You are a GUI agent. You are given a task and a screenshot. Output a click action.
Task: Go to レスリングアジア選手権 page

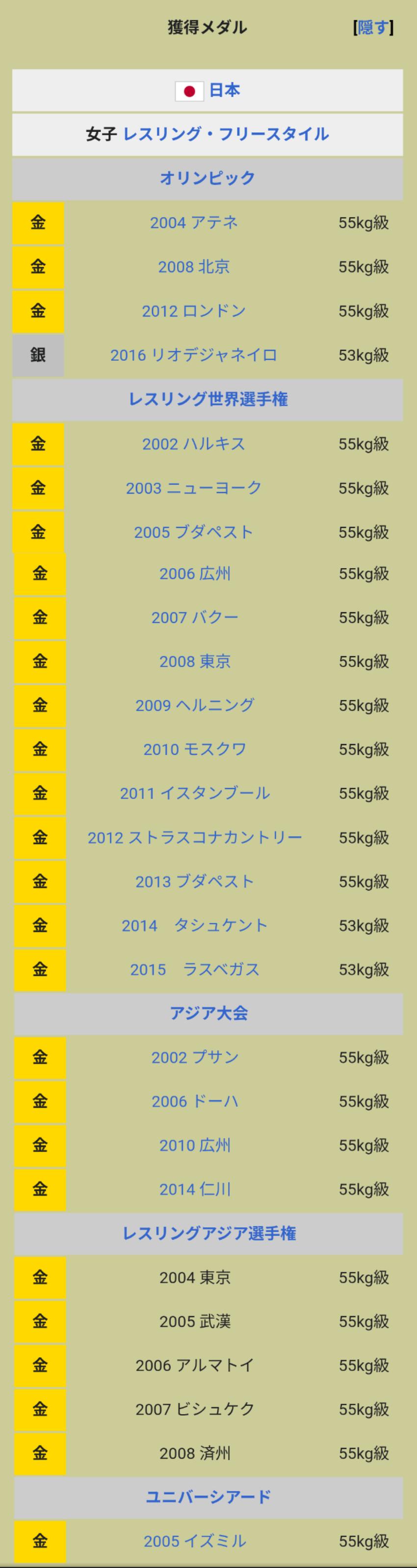tap(208, 1233)
